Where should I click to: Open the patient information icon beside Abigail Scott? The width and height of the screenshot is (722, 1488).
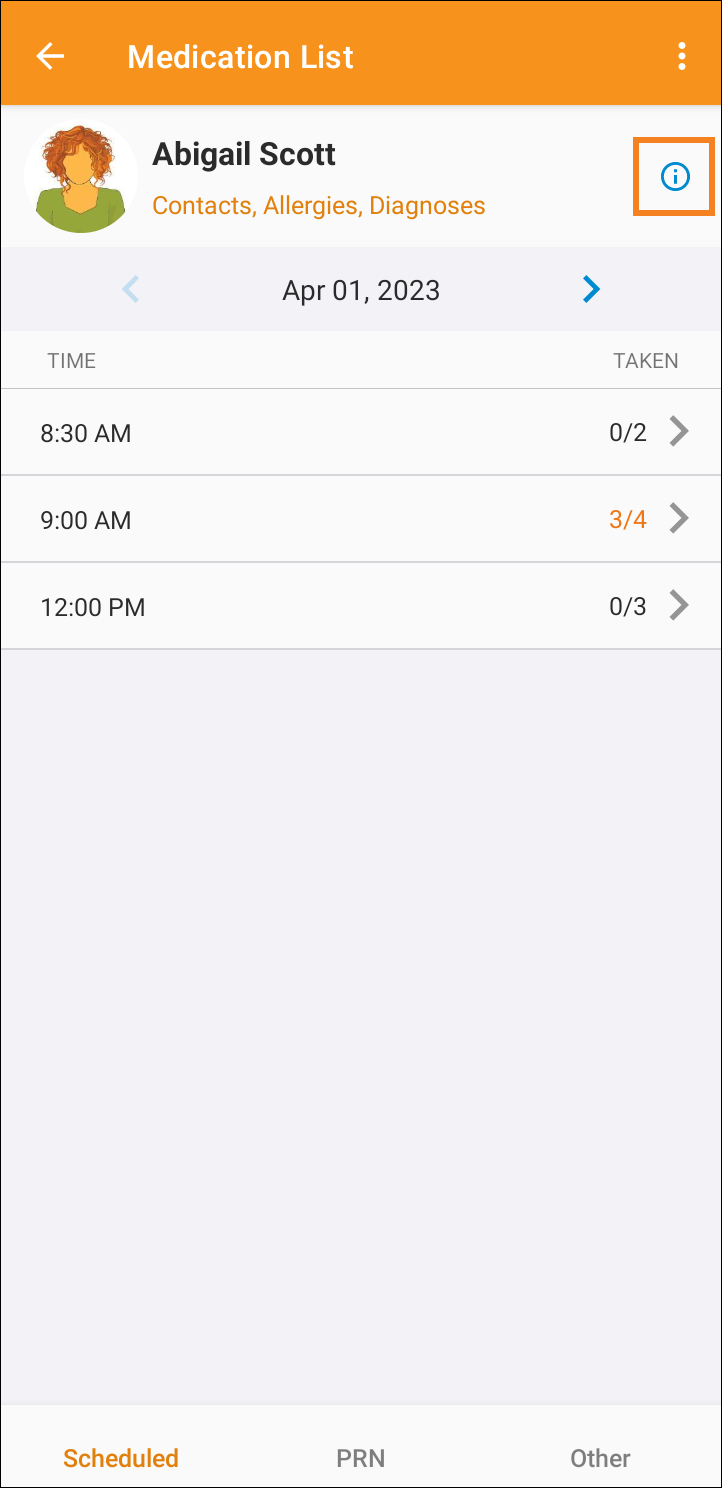(674, 176)
